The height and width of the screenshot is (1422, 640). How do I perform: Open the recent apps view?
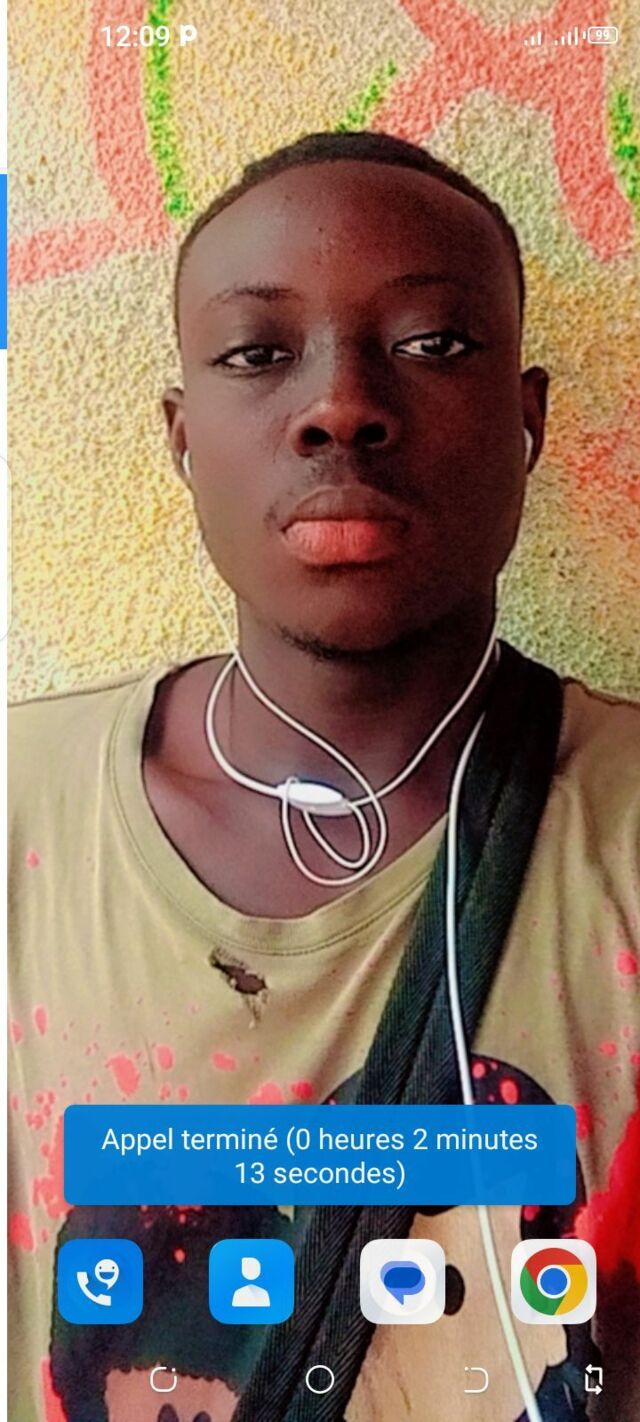point(163,1380)
